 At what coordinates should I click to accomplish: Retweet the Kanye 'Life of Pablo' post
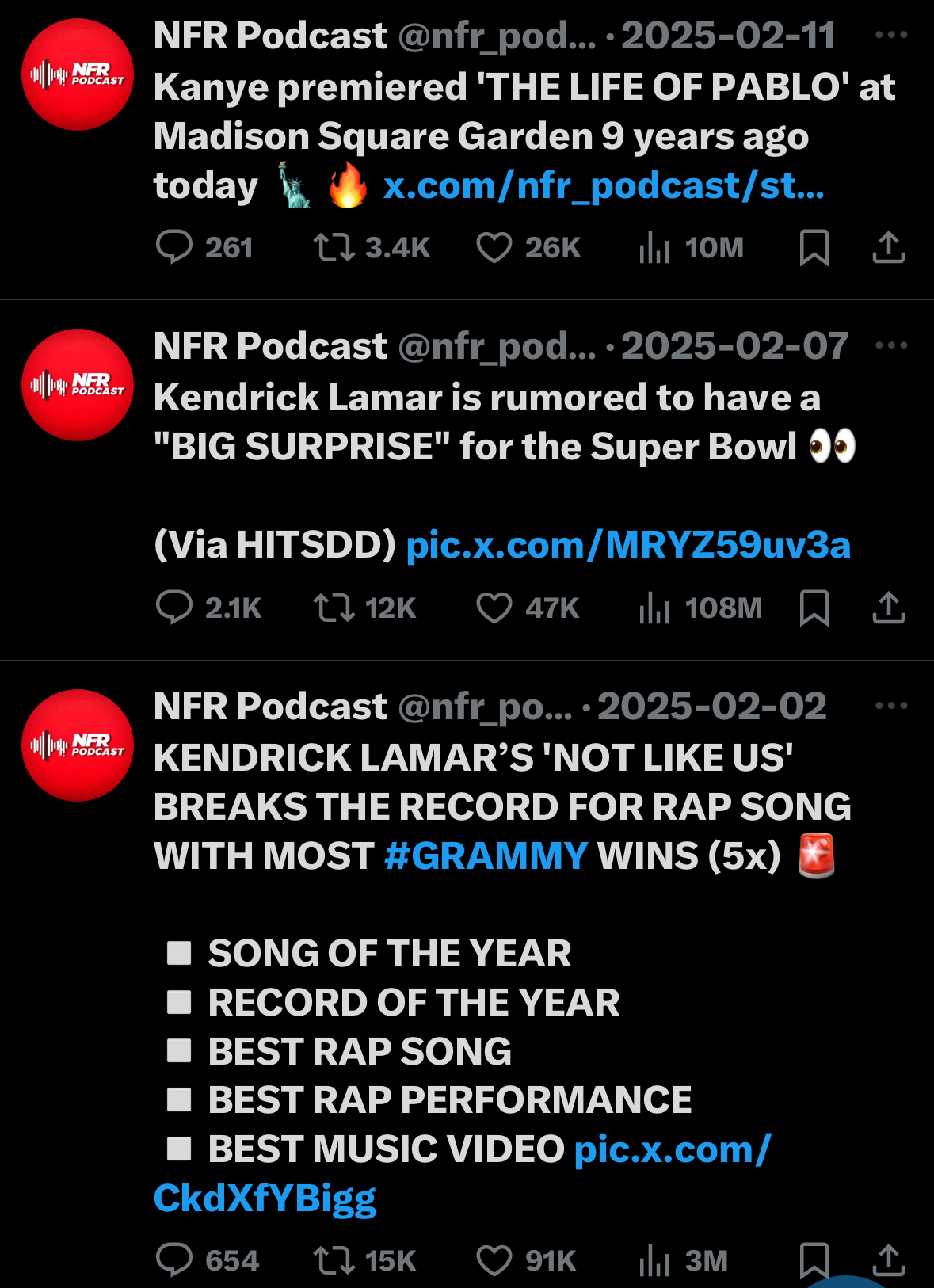click(x=334, y=248)
